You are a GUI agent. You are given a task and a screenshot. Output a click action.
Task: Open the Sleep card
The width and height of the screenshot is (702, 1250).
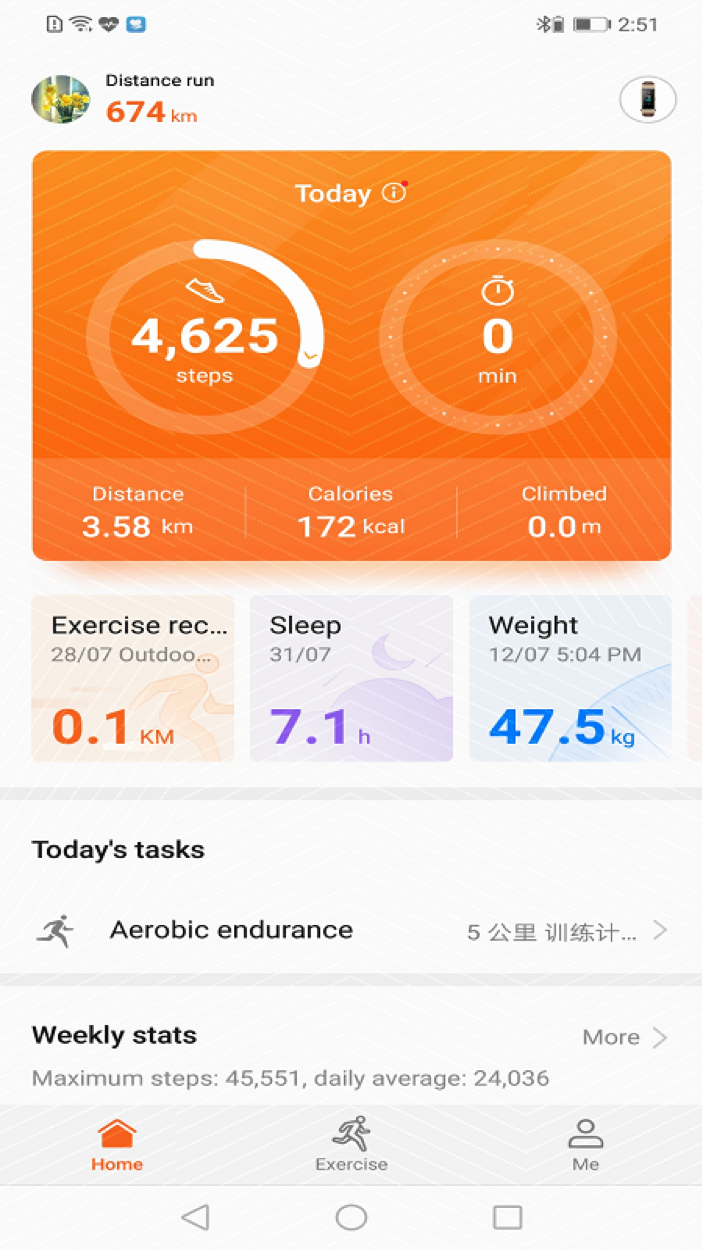(x=351, y=679)
